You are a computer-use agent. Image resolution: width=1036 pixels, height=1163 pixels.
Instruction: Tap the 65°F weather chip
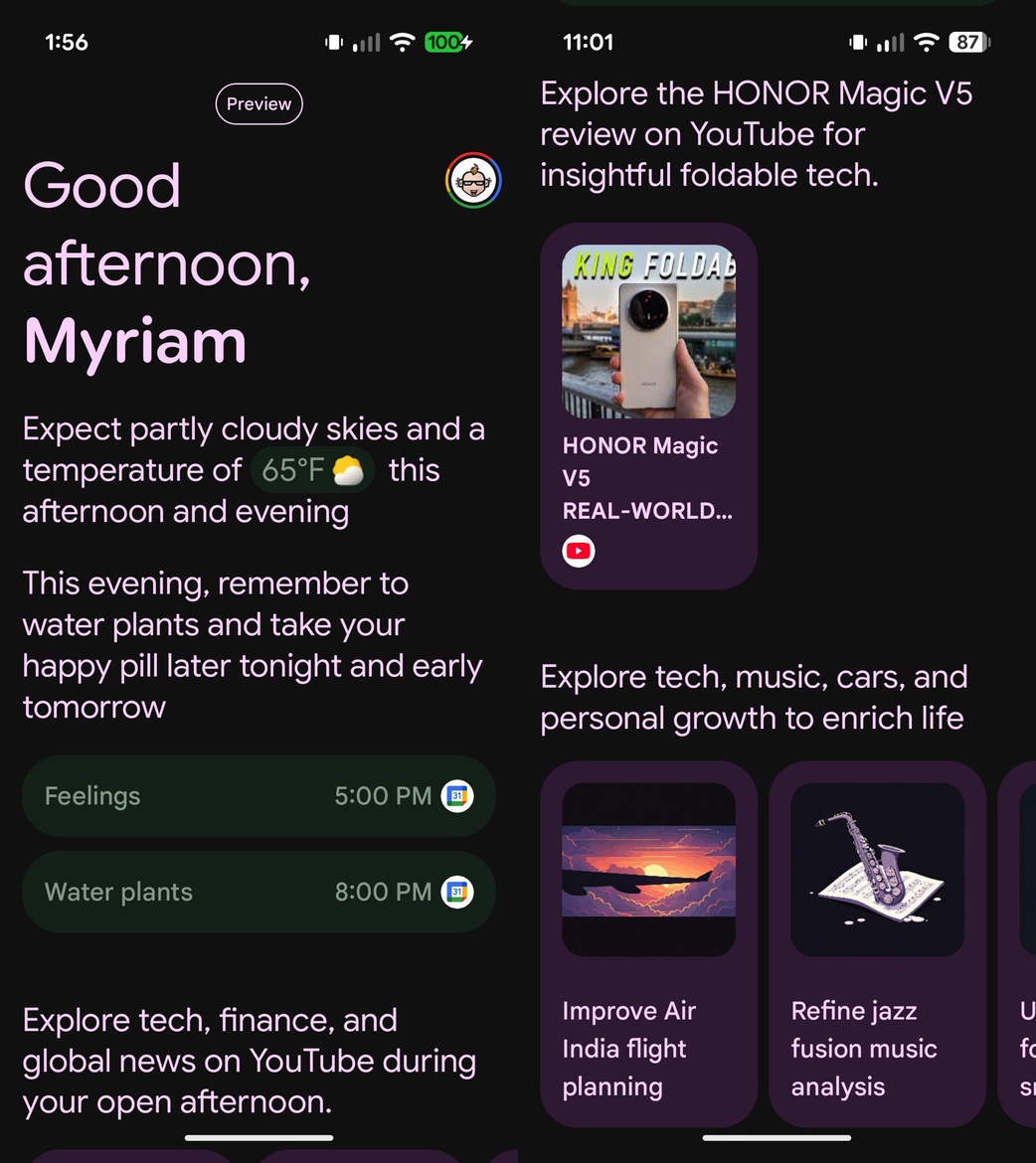[x=312, y=470]
